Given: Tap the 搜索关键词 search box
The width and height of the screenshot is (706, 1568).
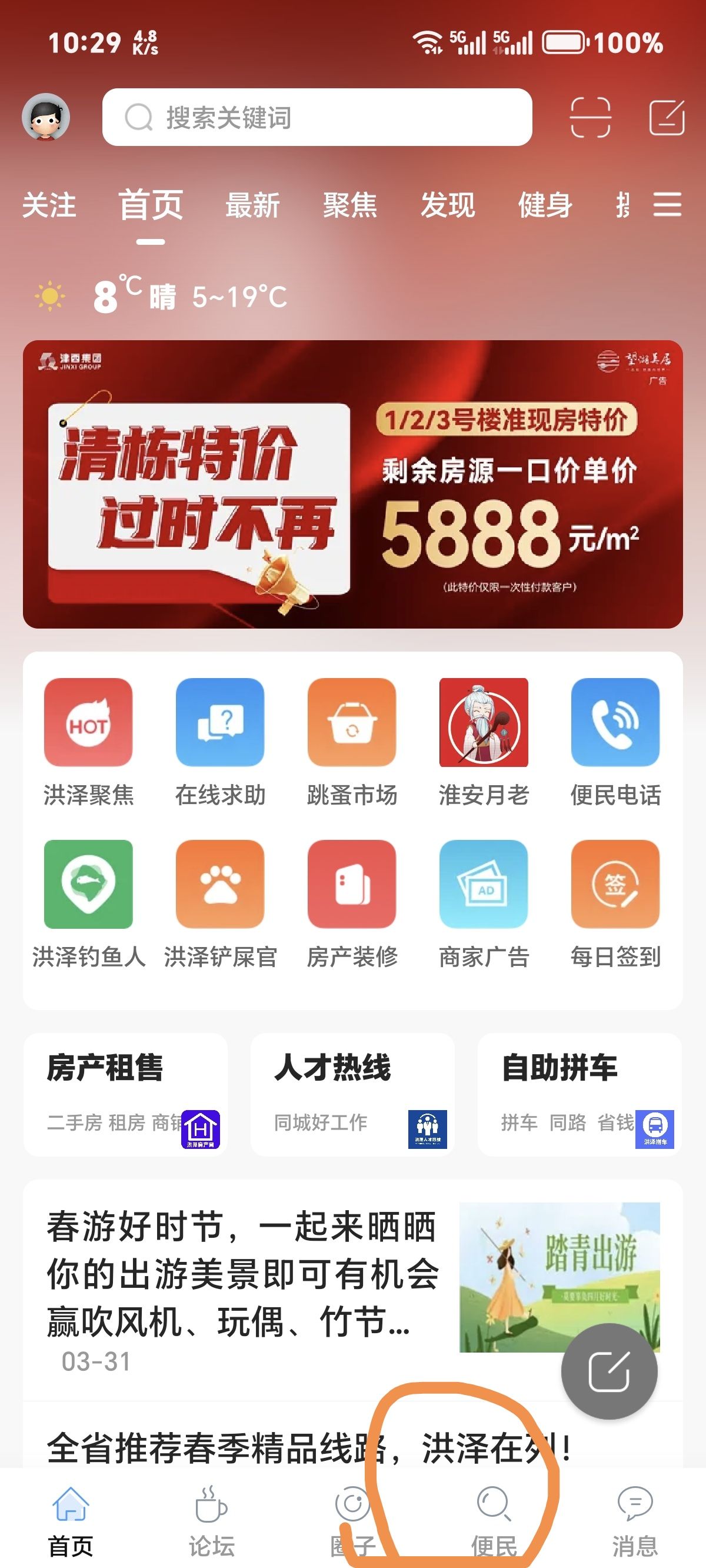Looking at the screenshot, I should pos(317,117).
